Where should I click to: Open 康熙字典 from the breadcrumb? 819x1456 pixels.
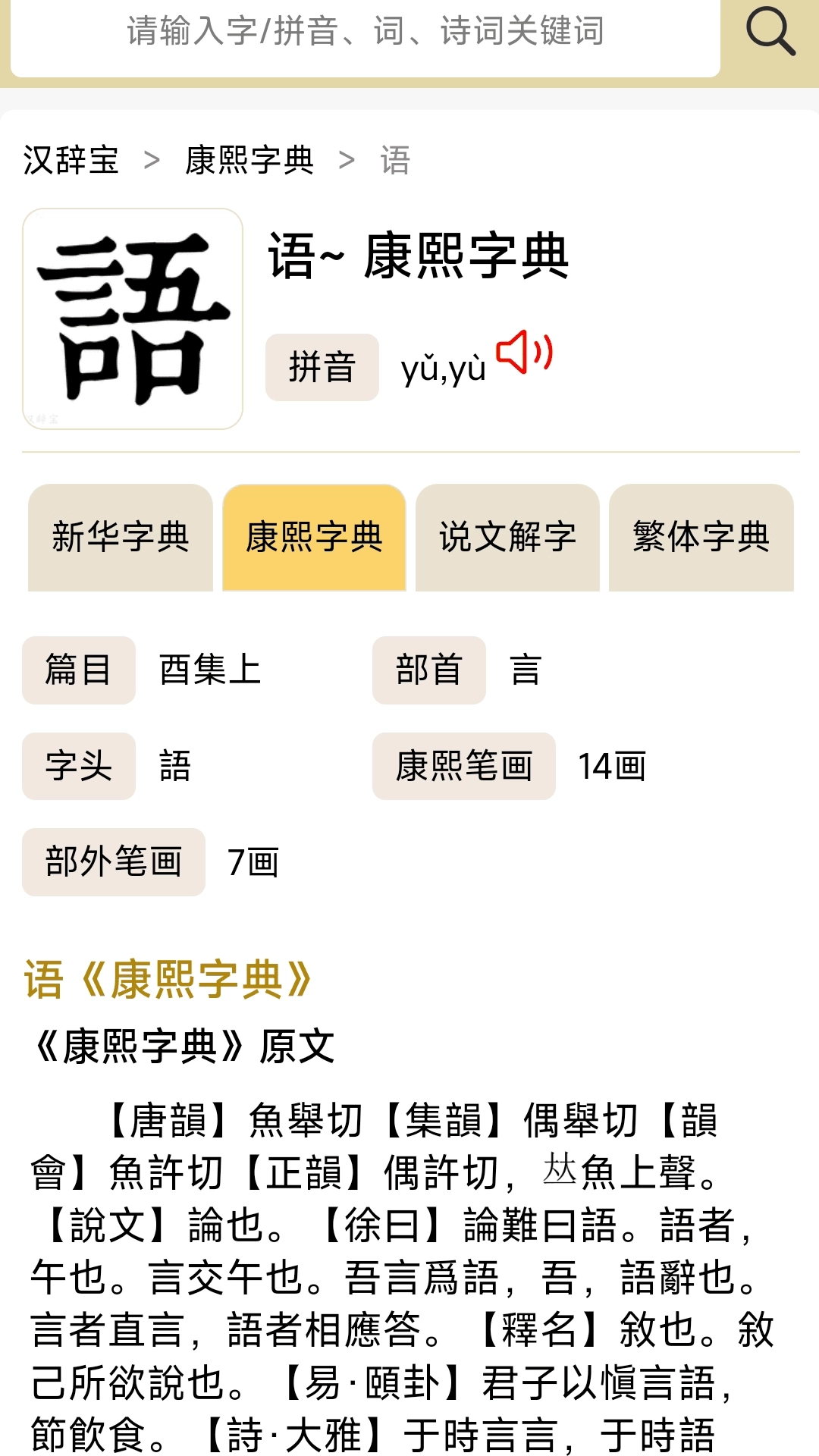point(250,160)
